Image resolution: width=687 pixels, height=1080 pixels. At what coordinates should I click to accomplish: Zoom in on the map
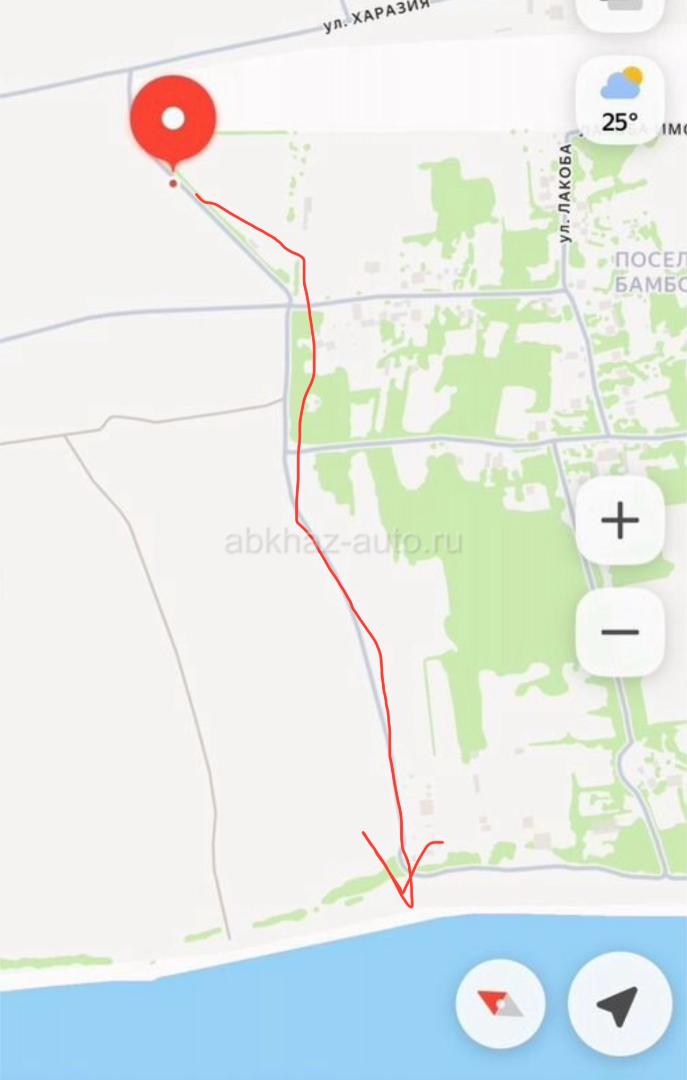[x=620, y=521]
